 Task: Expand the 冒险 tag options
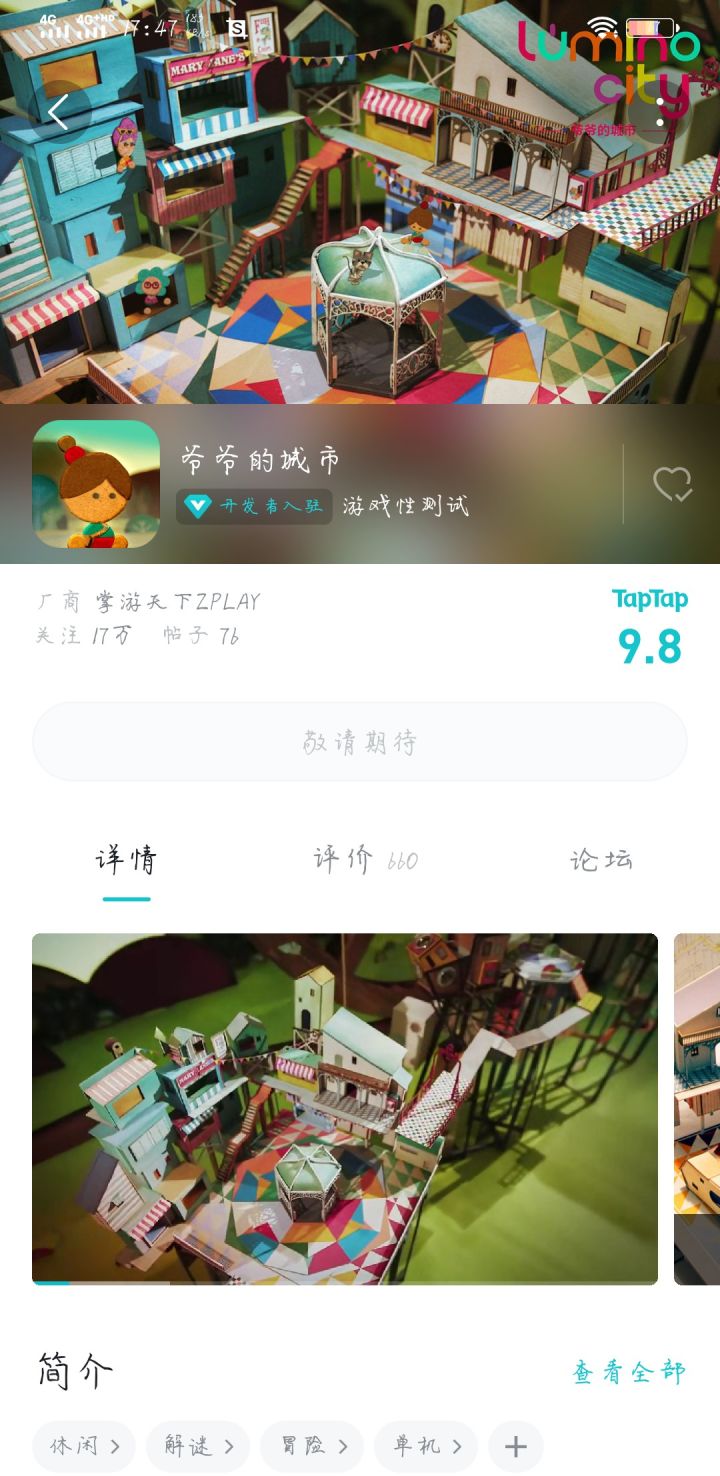click(x=310, y=1446)
